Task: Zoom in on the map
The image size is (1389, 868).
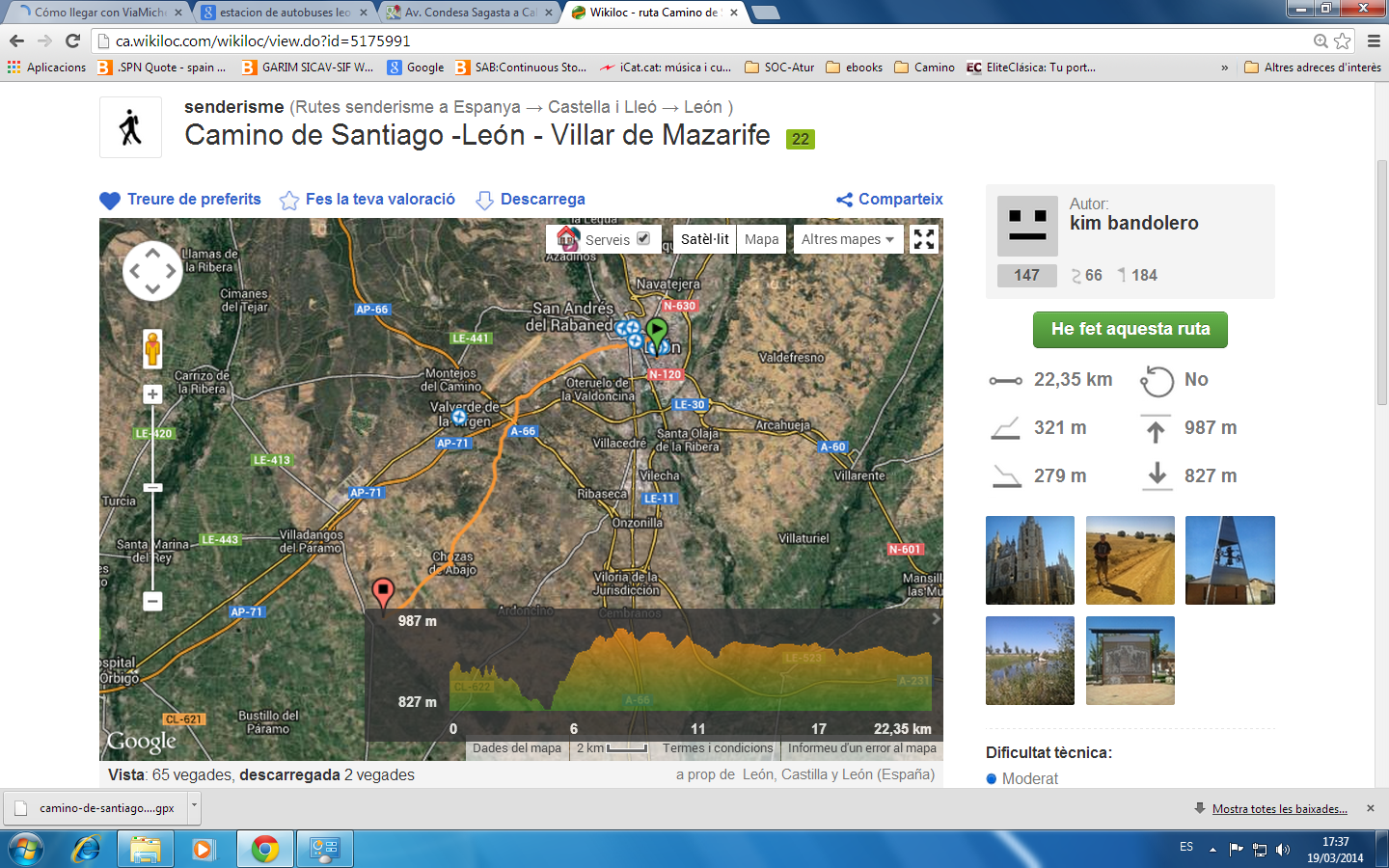Action: 152,394
